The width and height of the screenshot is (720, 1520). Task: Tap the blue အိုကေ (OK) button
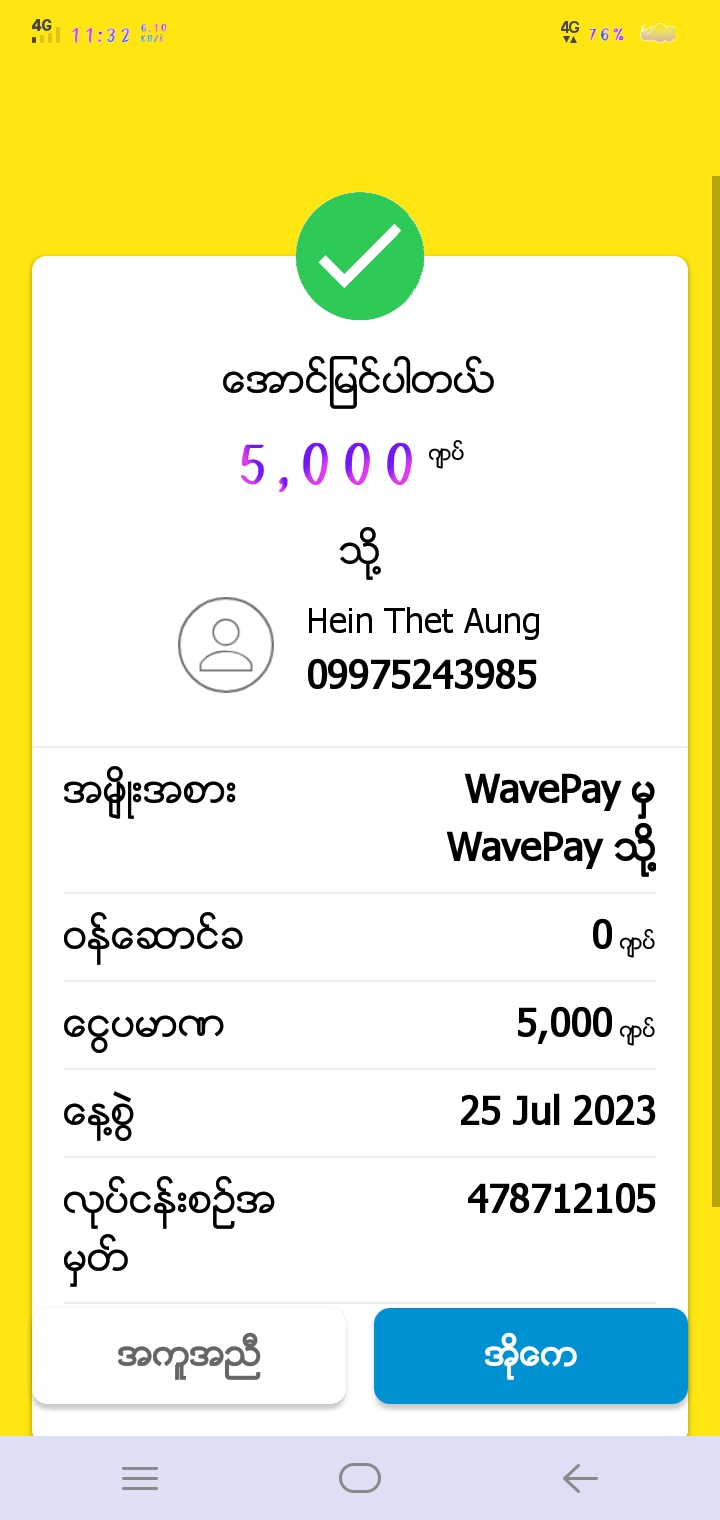[530, 1356]
